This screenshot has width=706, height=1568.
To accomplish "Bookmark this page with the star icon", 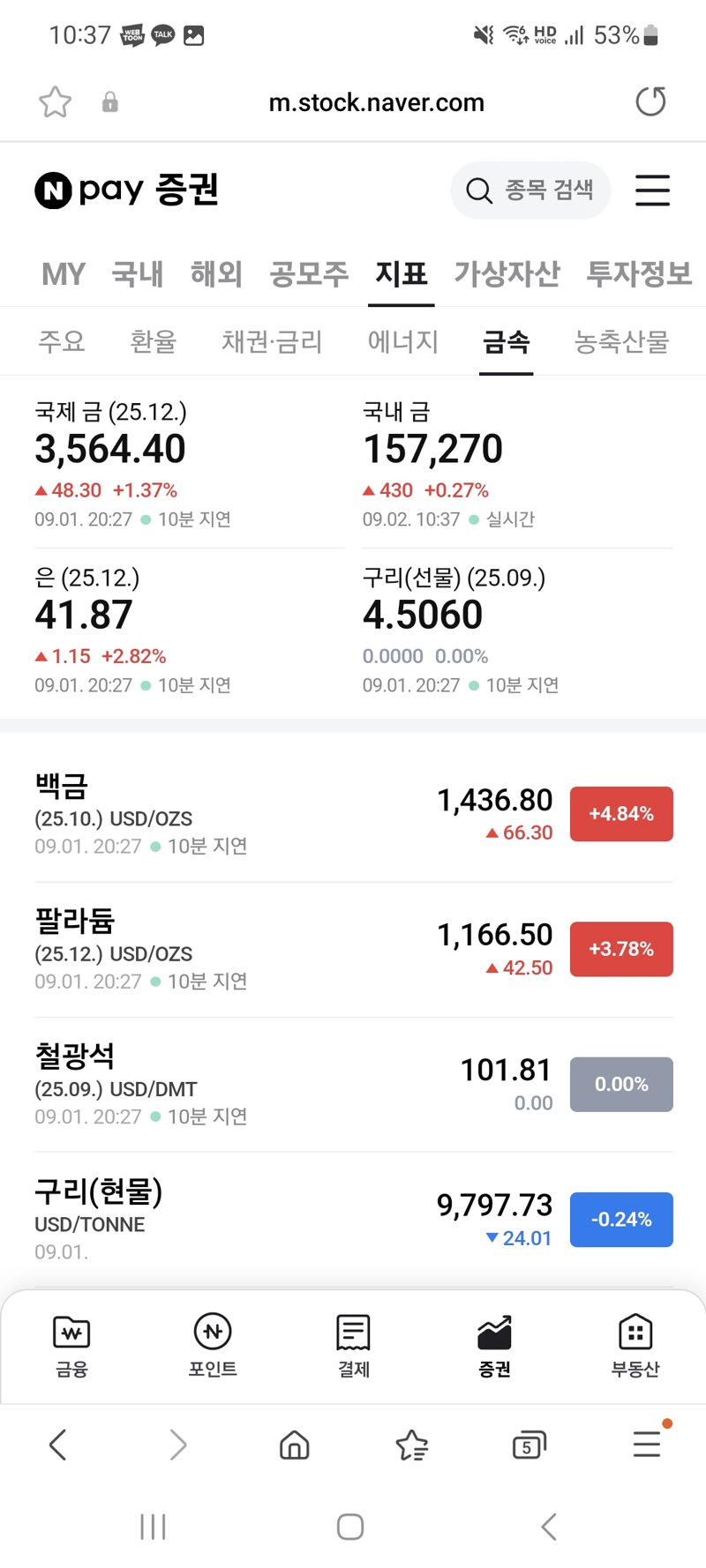I will tap(55, 102).
